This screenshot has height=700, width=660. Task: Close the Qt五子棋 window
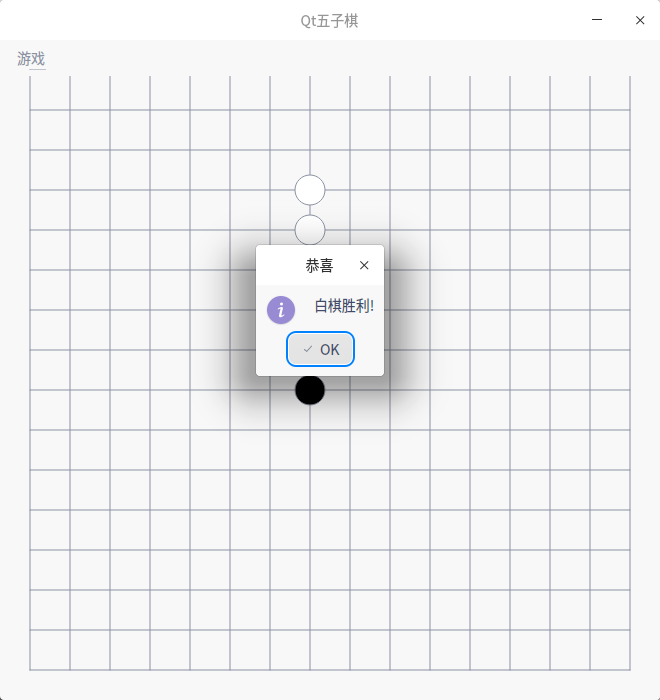pos(640,20)
